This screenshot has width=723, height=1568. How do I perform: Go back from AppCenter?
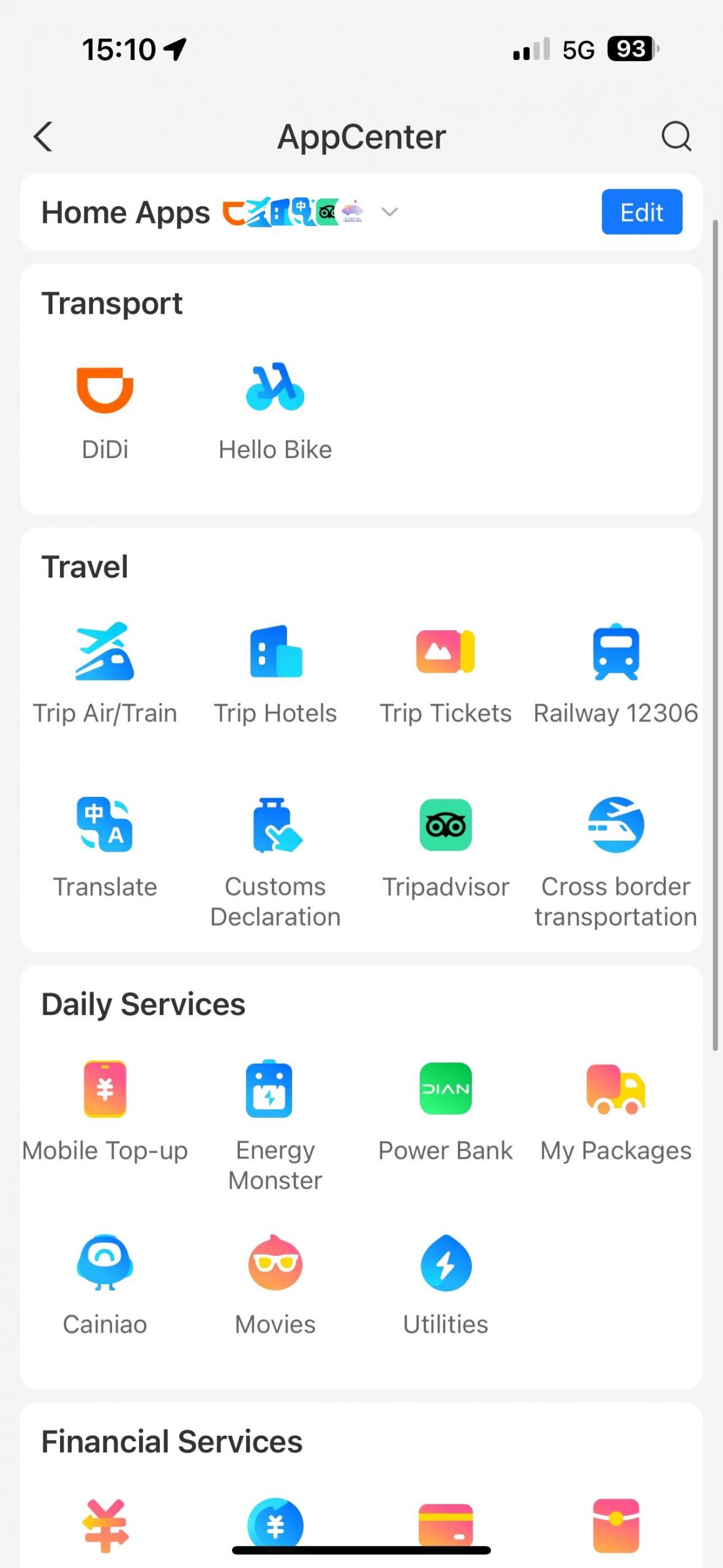point(43,136)
